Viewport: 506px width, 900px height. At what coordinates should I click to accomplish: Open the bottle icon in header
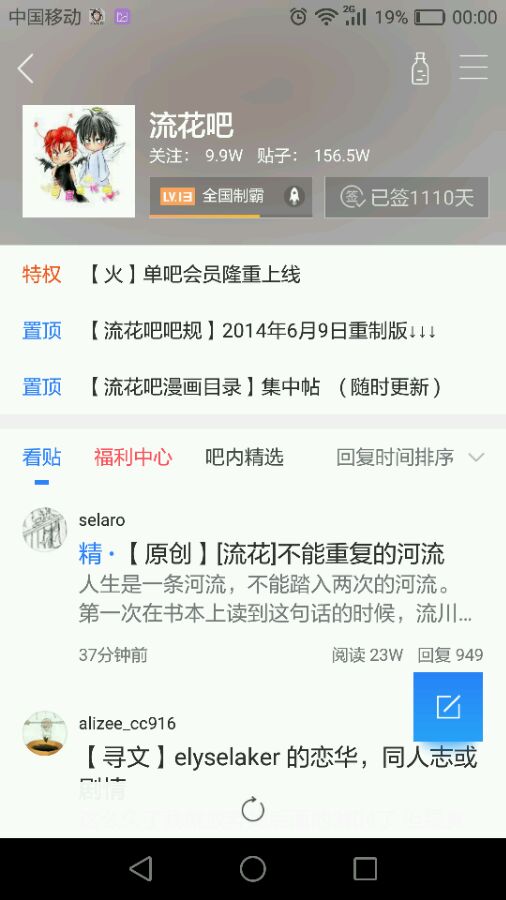(421, 69)
